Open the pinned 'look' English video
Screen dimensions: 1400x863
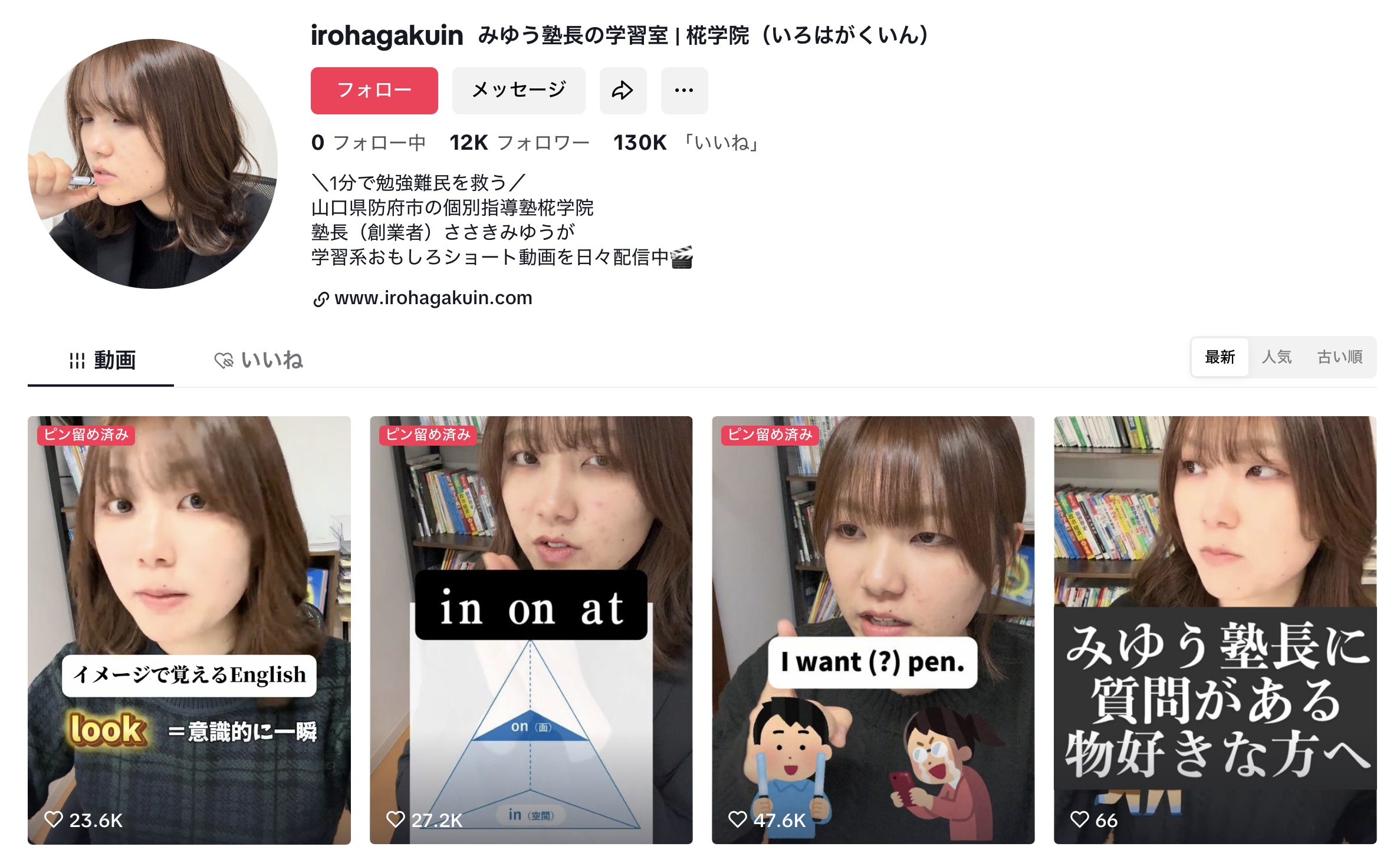pyautogui.click(x=189, y=630)
